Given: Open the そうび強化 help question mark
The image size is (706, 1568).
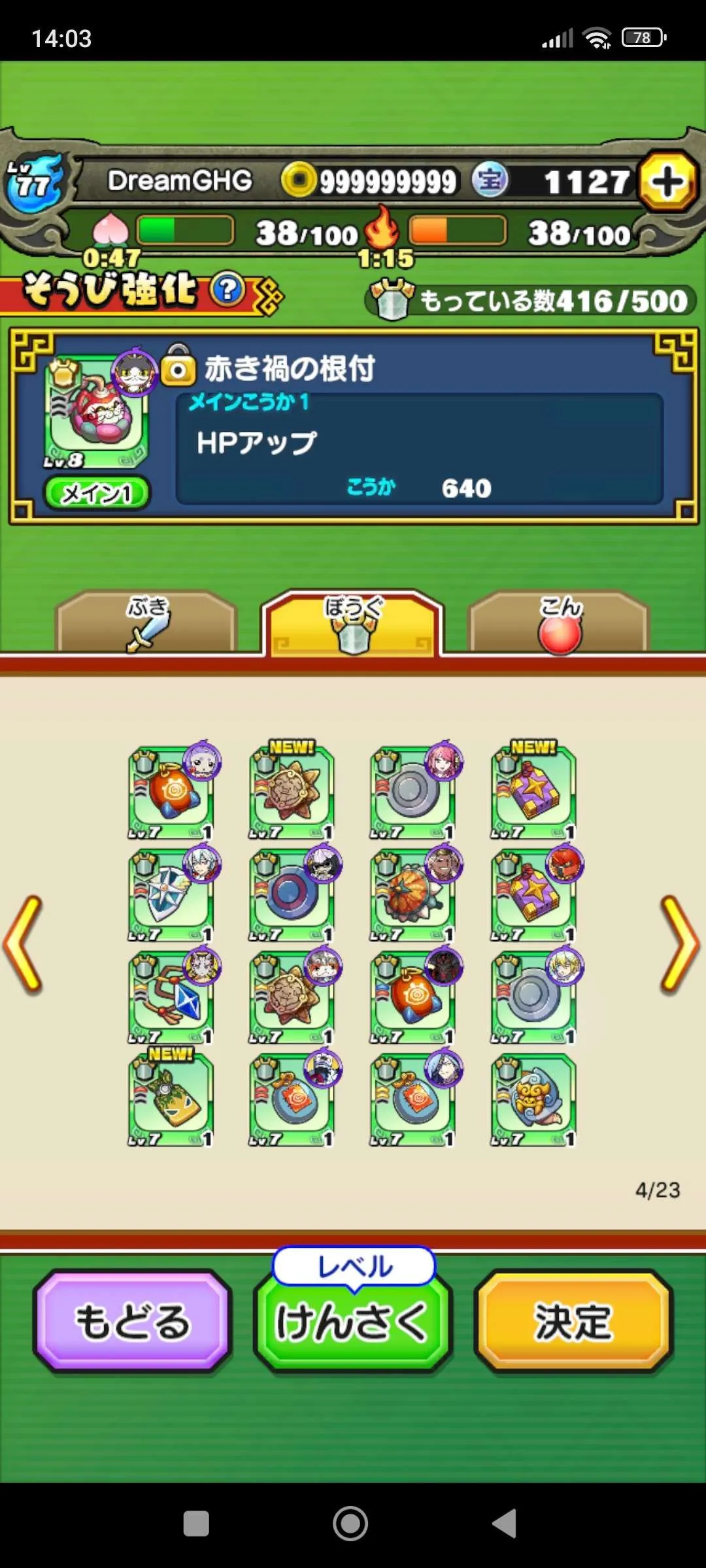Looking at the screenshot, I should (227, 290).
